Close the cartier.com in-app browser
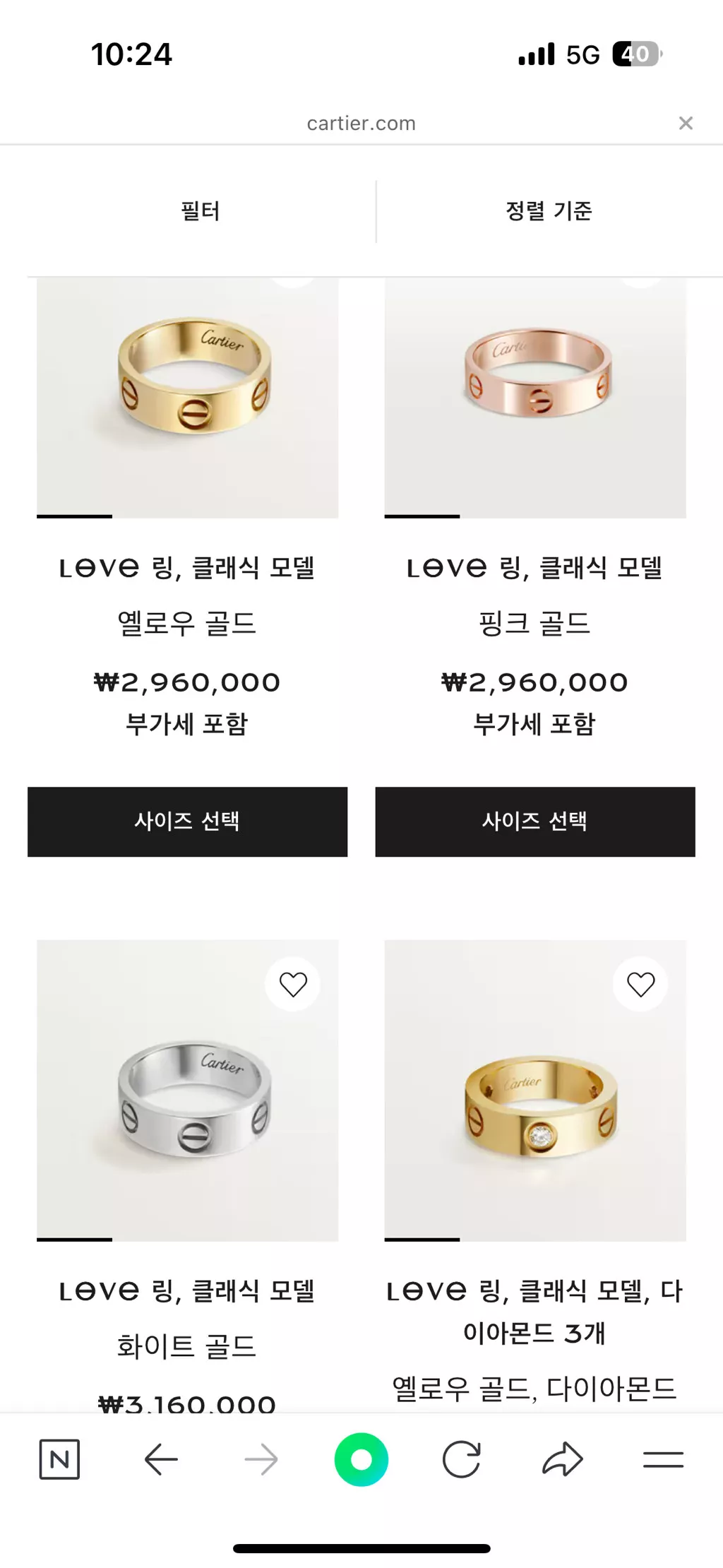Viewport: 723px width, 1568px height. click(685, 124)
